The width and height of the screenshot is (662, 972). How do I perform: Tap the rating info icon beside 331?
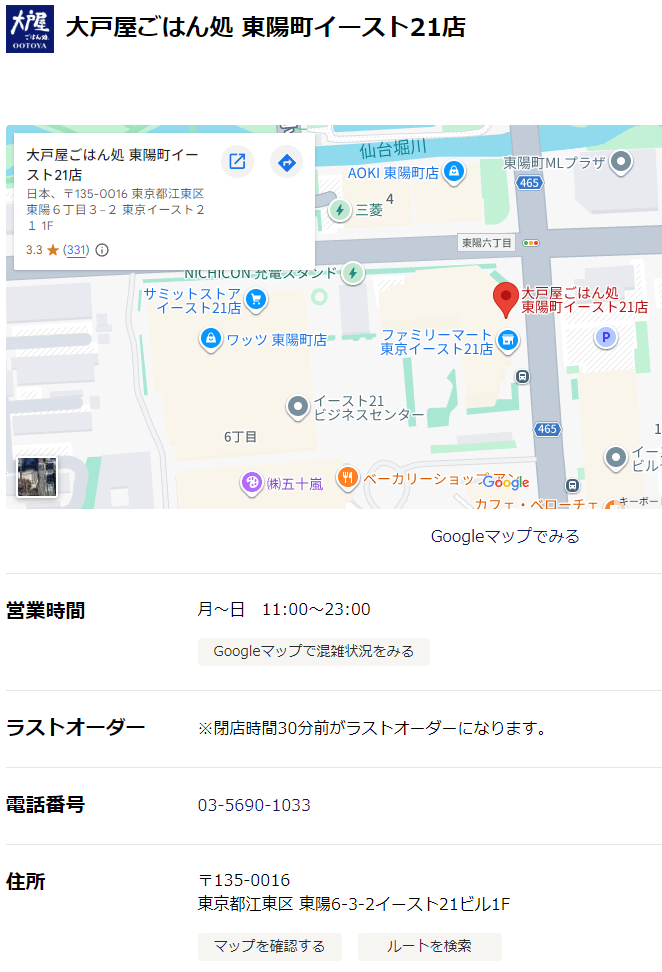click(x=102, y=250)
